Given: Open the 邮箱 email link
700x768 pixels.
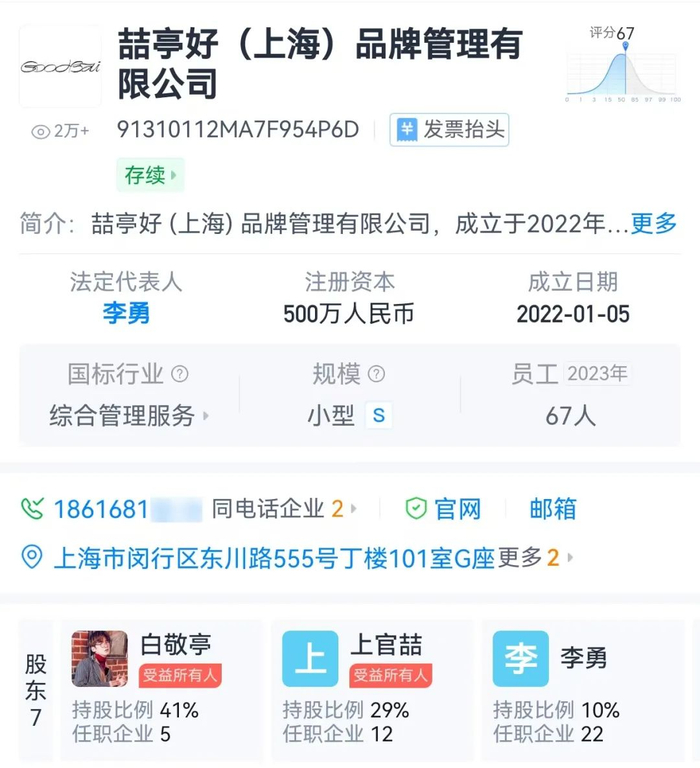Looking at the screenshot, I should tap(553, 509).
